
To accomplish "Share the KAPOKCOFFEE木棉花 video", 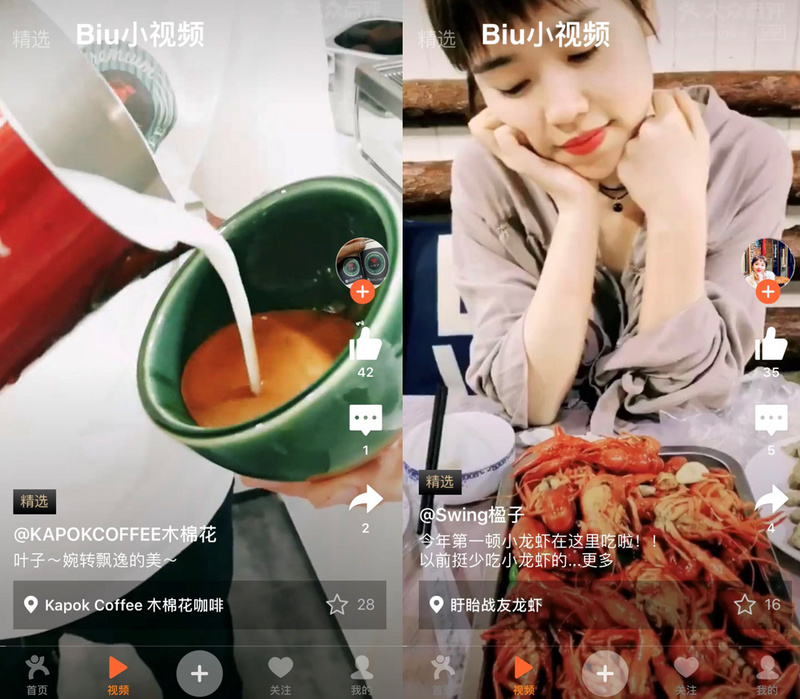I will (366, 499).
